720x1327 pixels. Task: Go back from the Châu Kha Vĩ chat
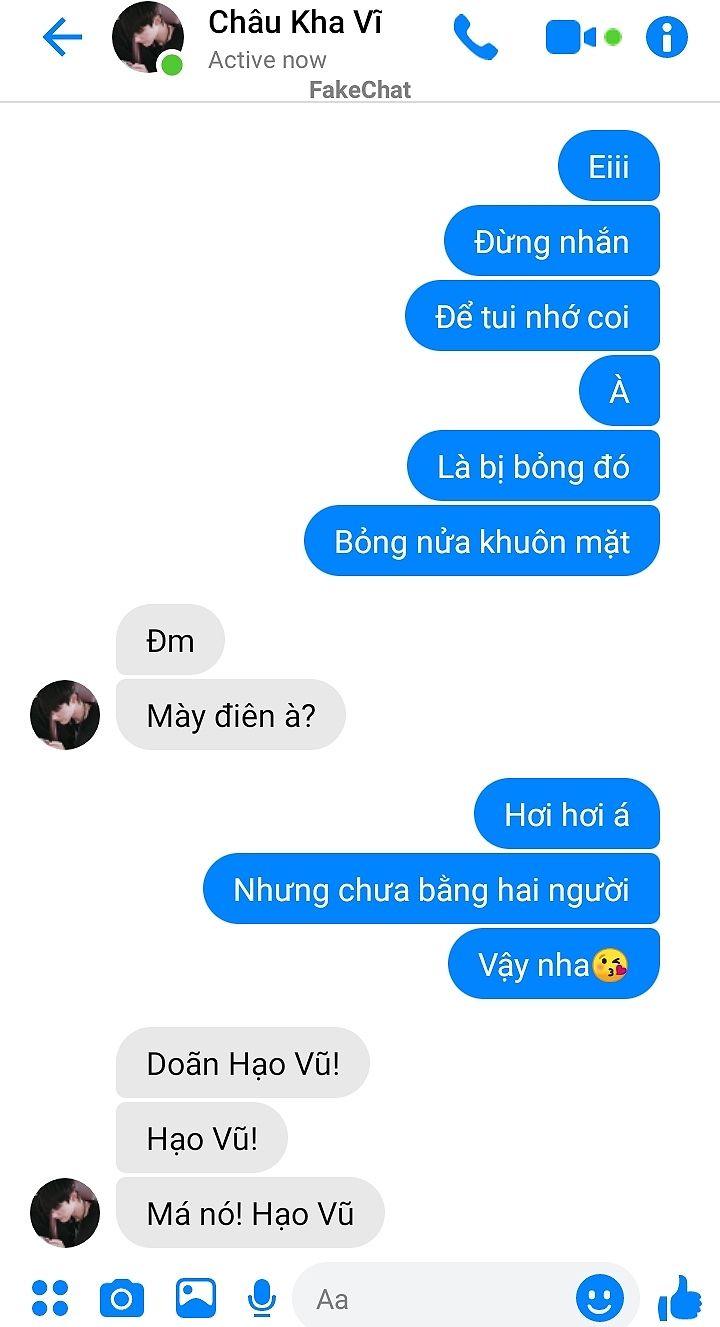click(x=62, y=38)
